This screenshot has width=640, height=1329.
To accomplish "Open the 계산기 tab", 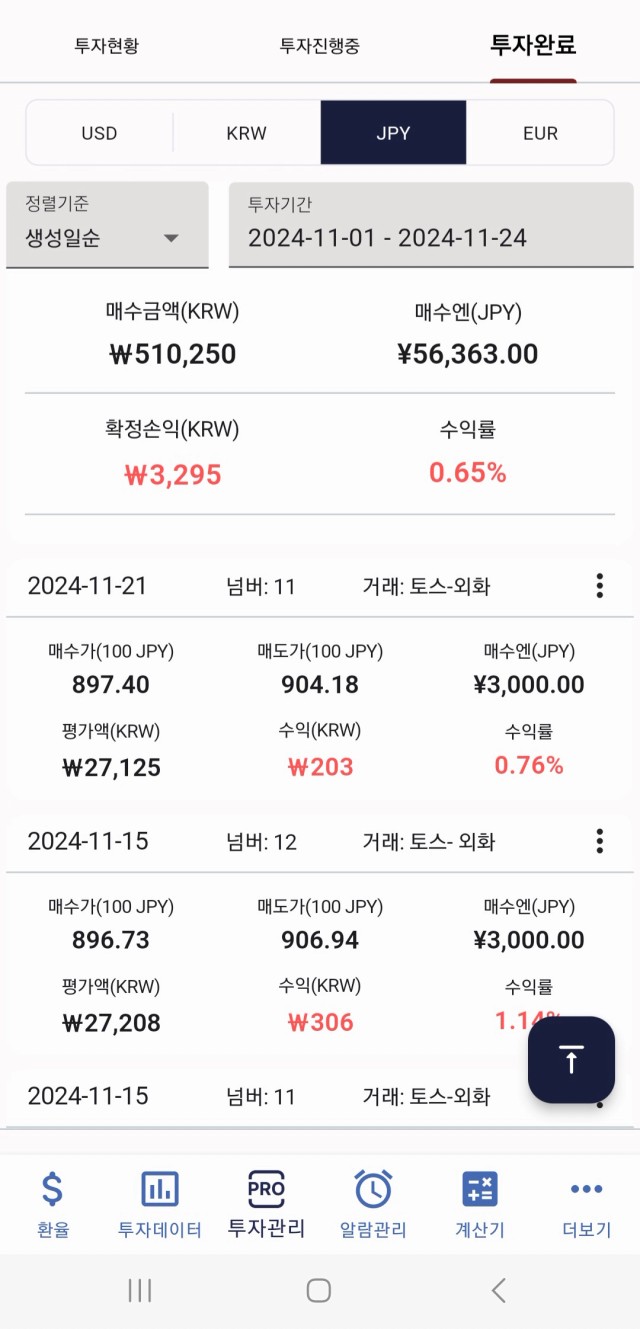I will tap(480, 1205).
